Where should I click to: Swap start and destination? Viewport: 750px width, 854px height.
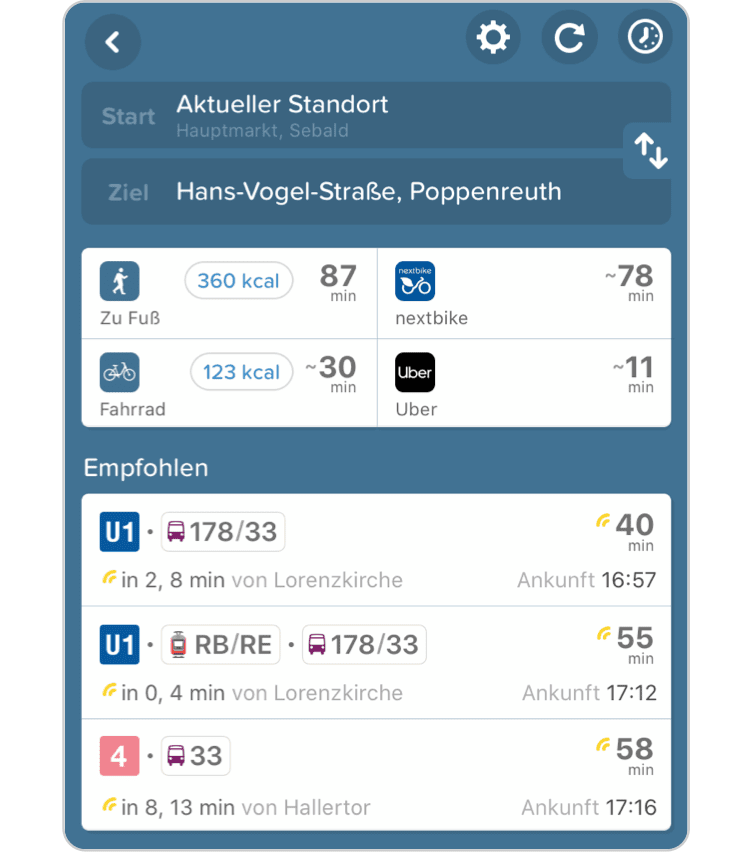(650, 151)
